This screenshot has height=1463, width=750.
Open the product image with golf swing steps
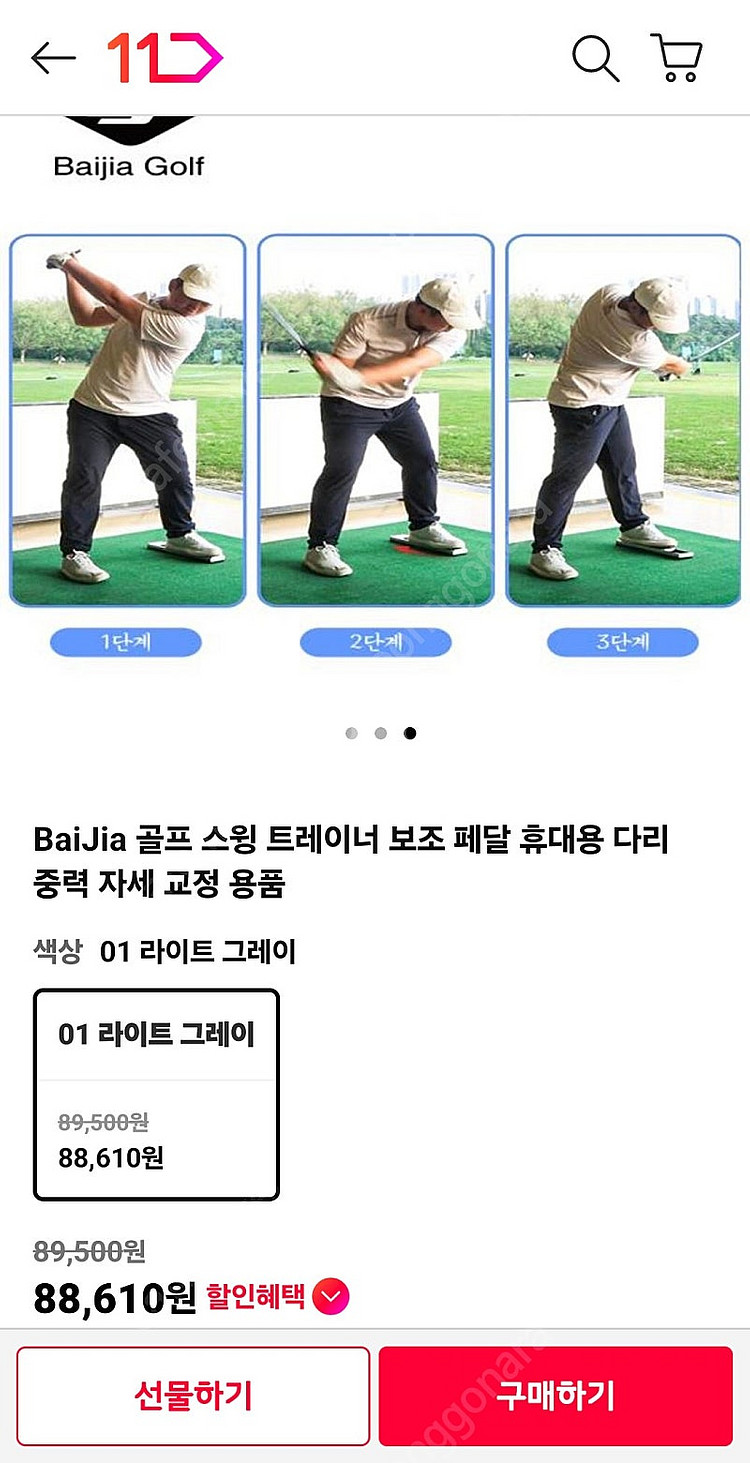coord(375,420)
